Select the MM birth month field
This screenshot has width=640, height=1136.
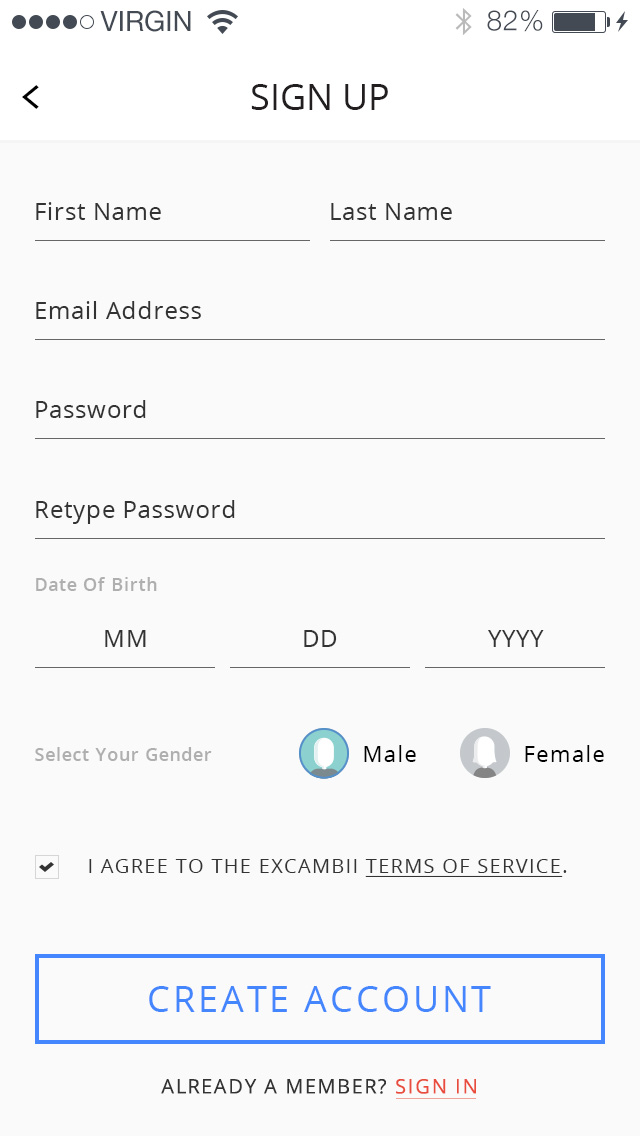125,640
